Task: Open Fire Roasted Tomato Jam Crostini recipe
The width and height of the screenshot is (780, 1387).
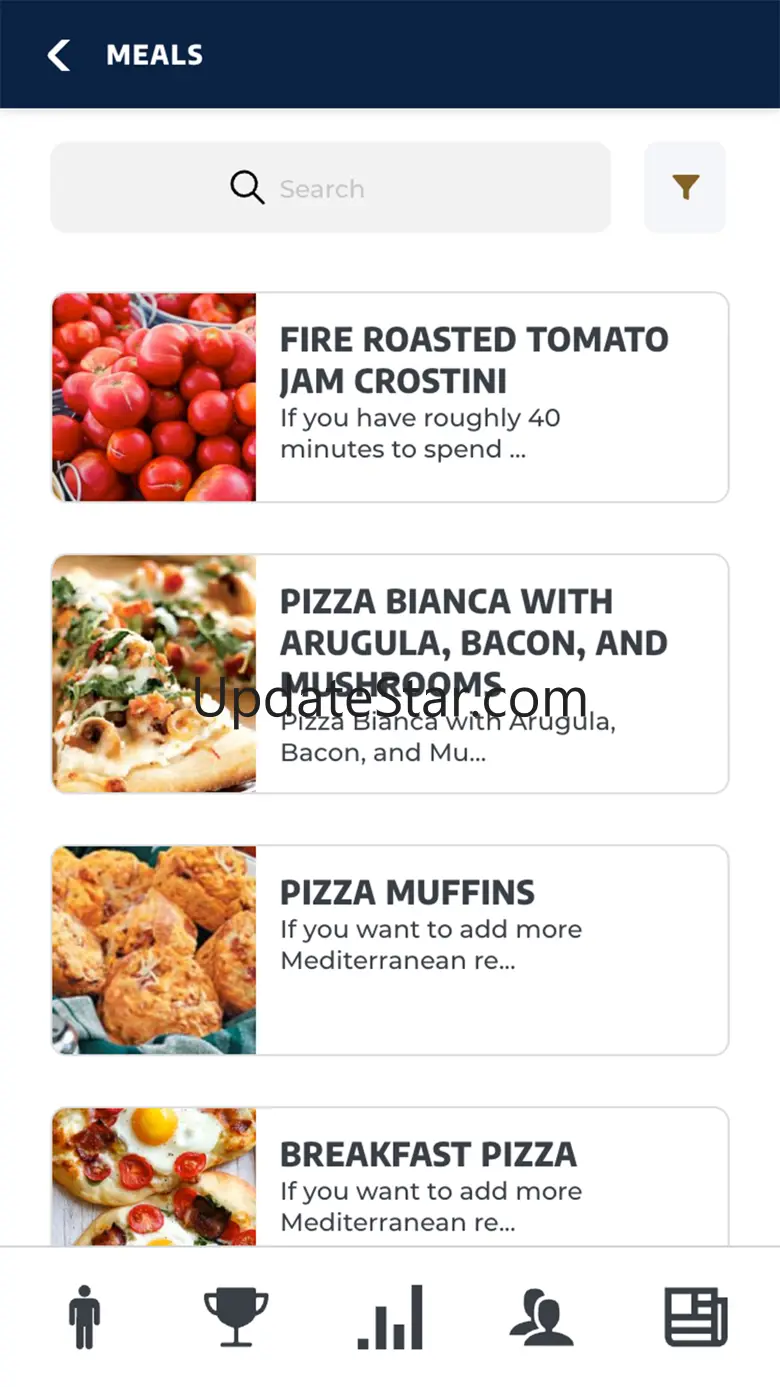Action: point(390,397)
